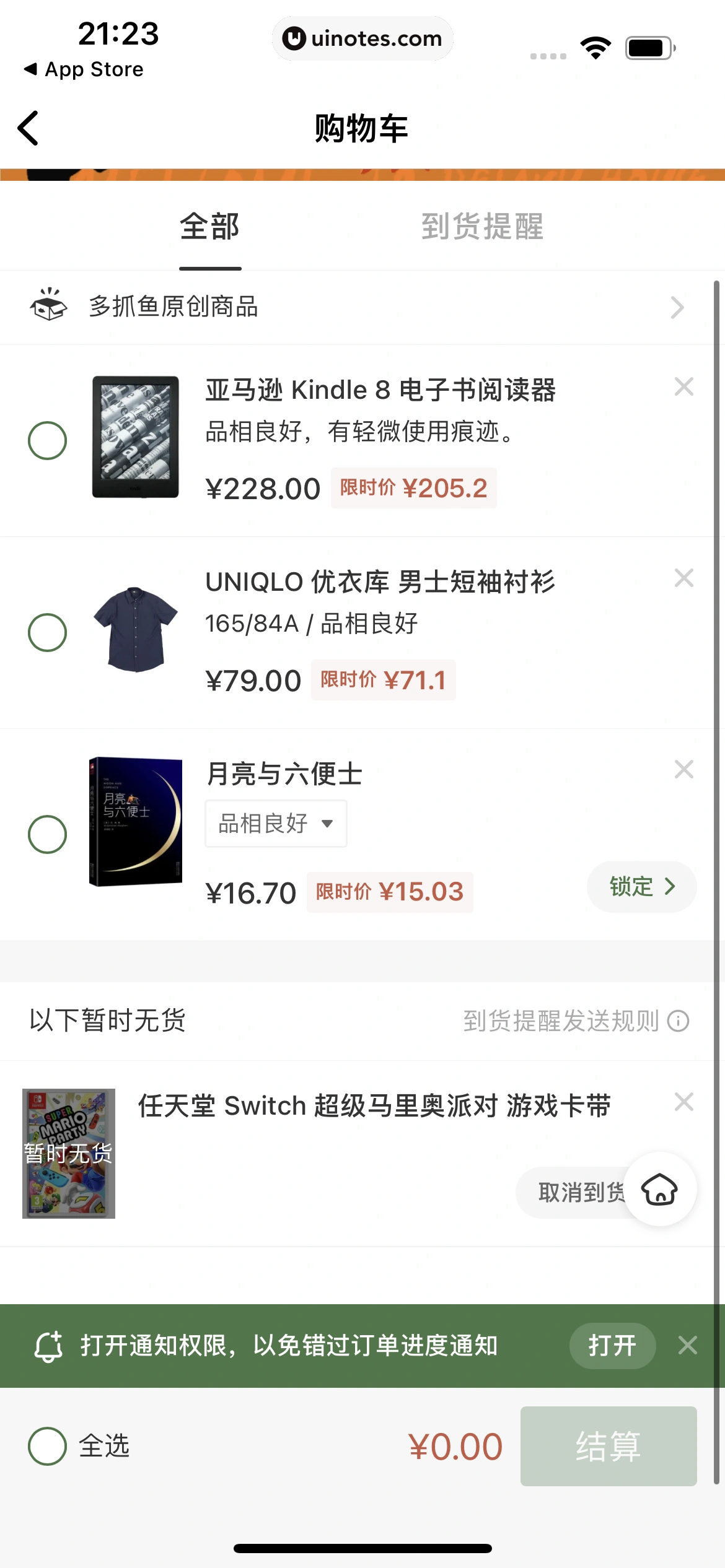
Task: Tap 打开 to enable notifications
Action: 612,1346
